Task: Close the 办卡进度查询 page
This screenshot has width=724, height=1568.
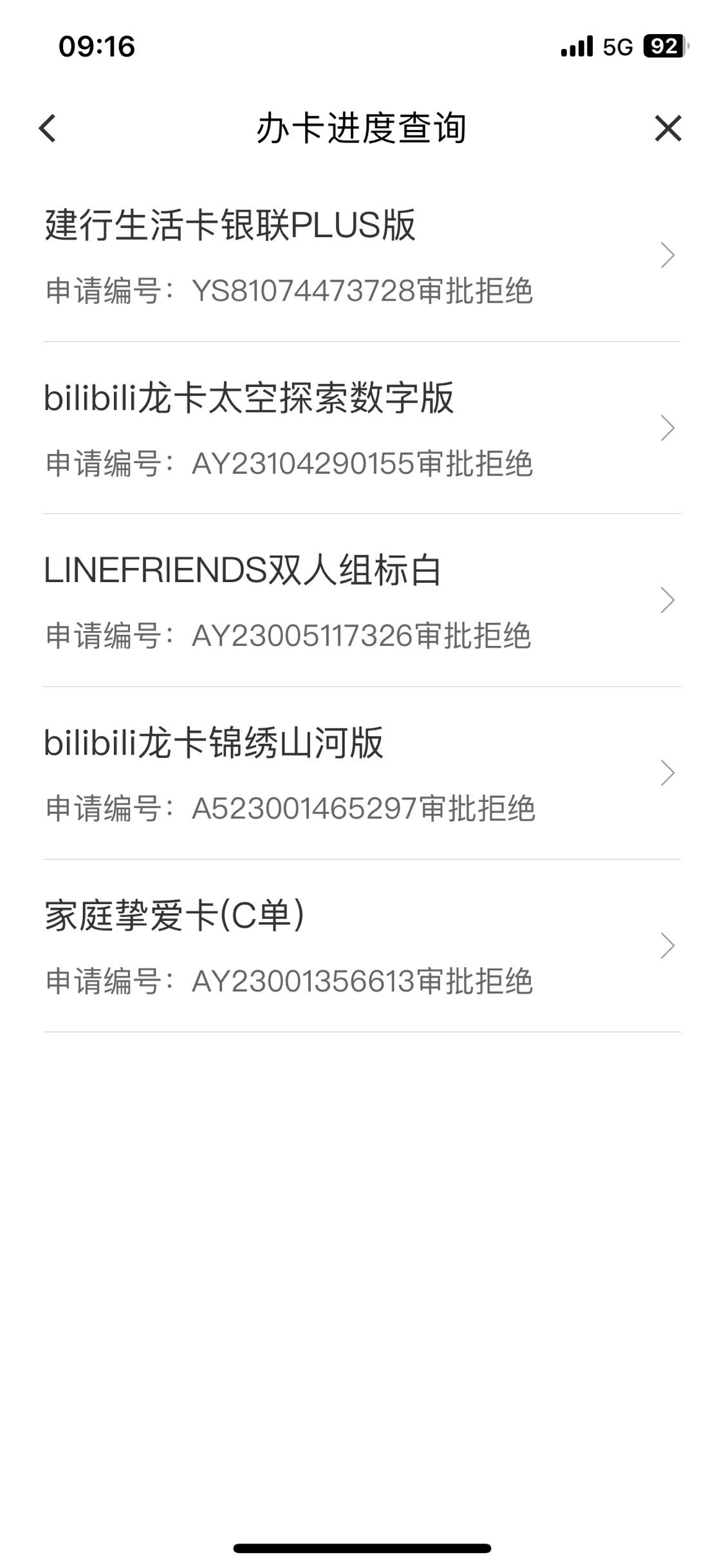Action: (x=668, y=128)
